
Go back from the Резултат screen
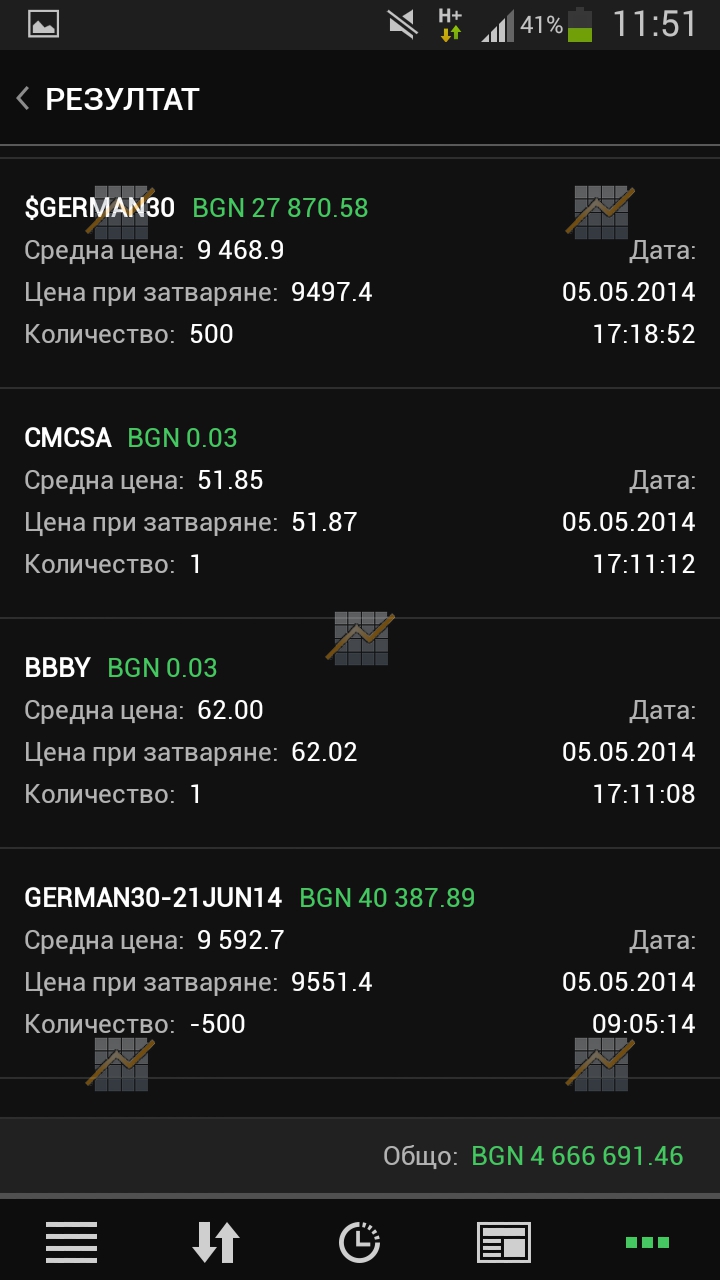[x=22, y=99]
